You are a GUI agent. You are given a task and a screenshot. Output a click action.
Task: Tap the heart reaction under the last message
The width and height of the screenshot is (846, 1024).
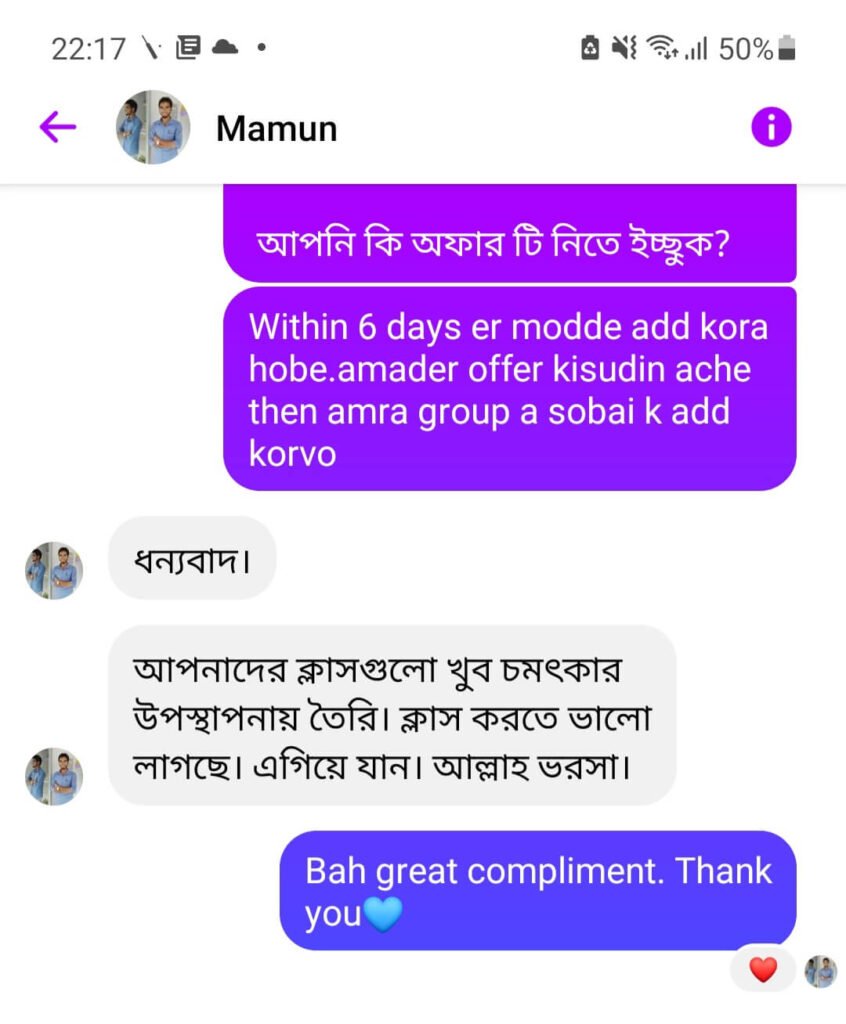[x=762, y=969]
